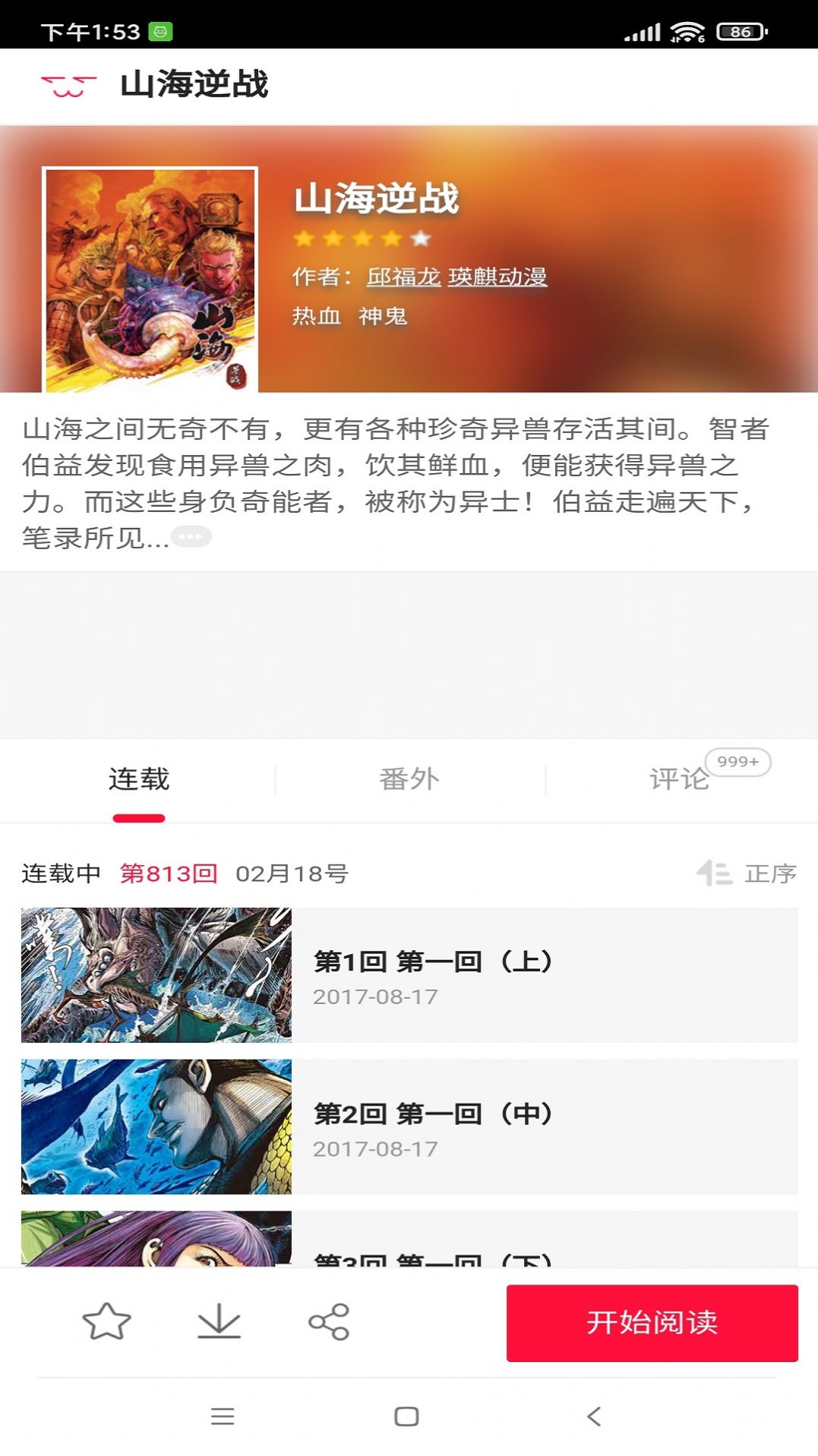The image size is (818, 1456).
Task: Tap the fifth star to change rating
Action: 421,239
